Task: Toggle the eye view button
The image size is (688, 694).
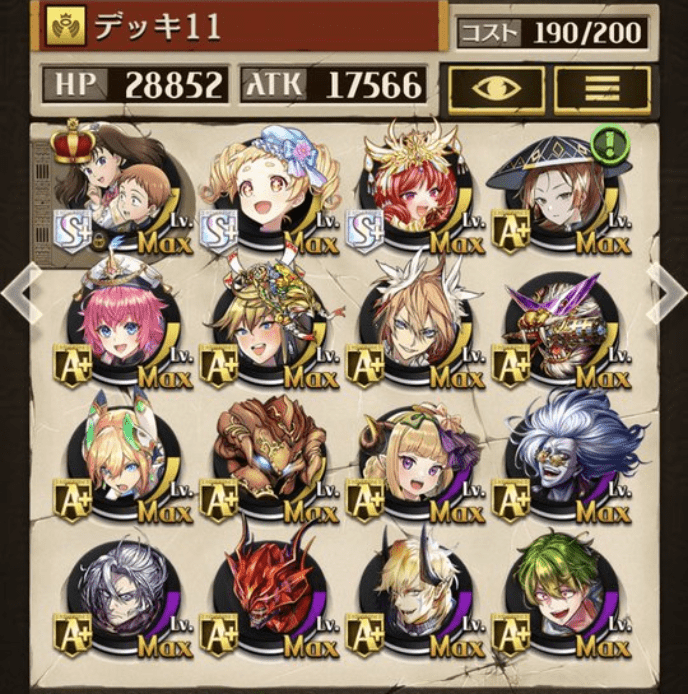Action: 496,90
